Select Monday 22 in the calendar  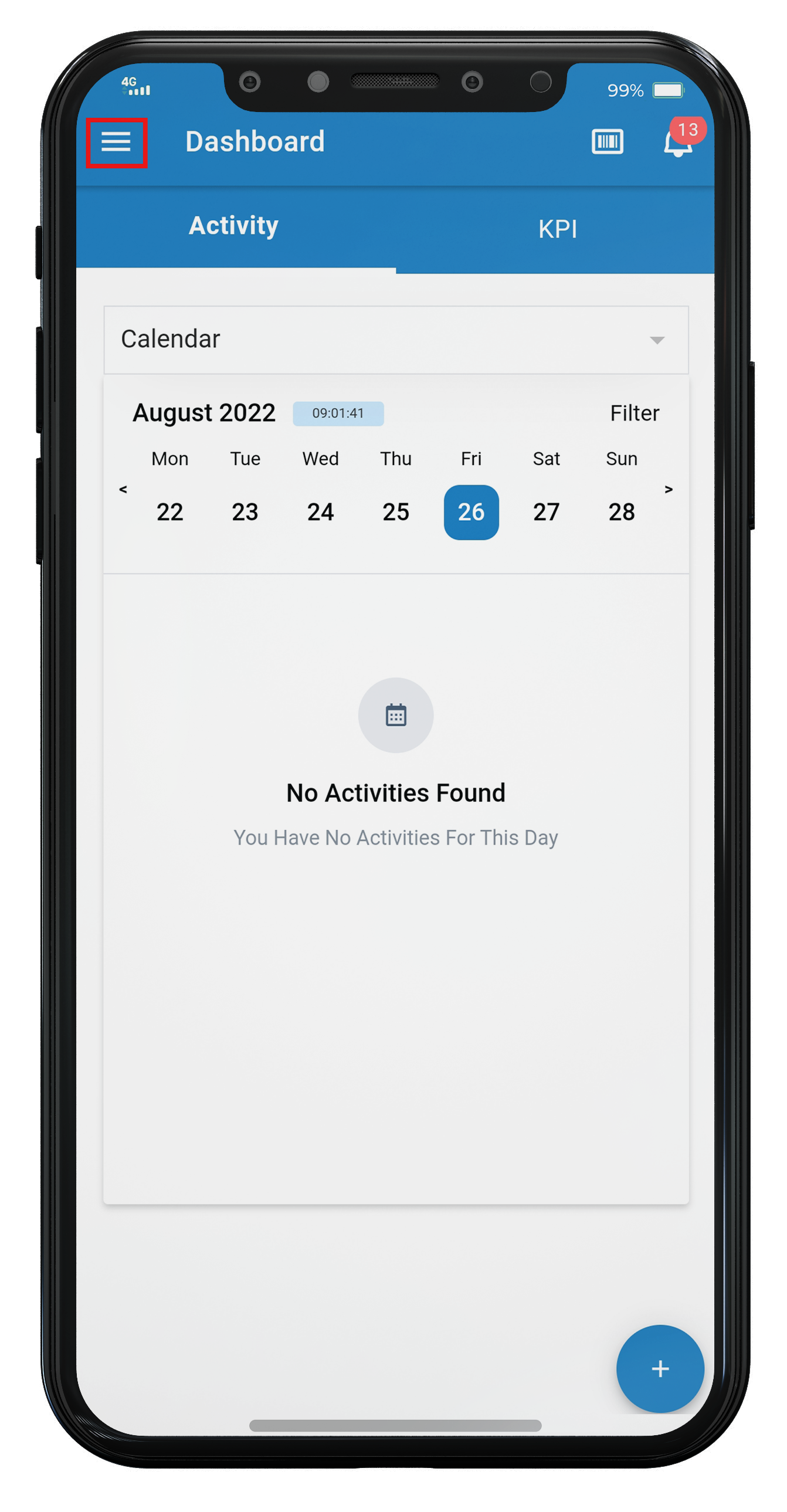[x=169, y=512]
